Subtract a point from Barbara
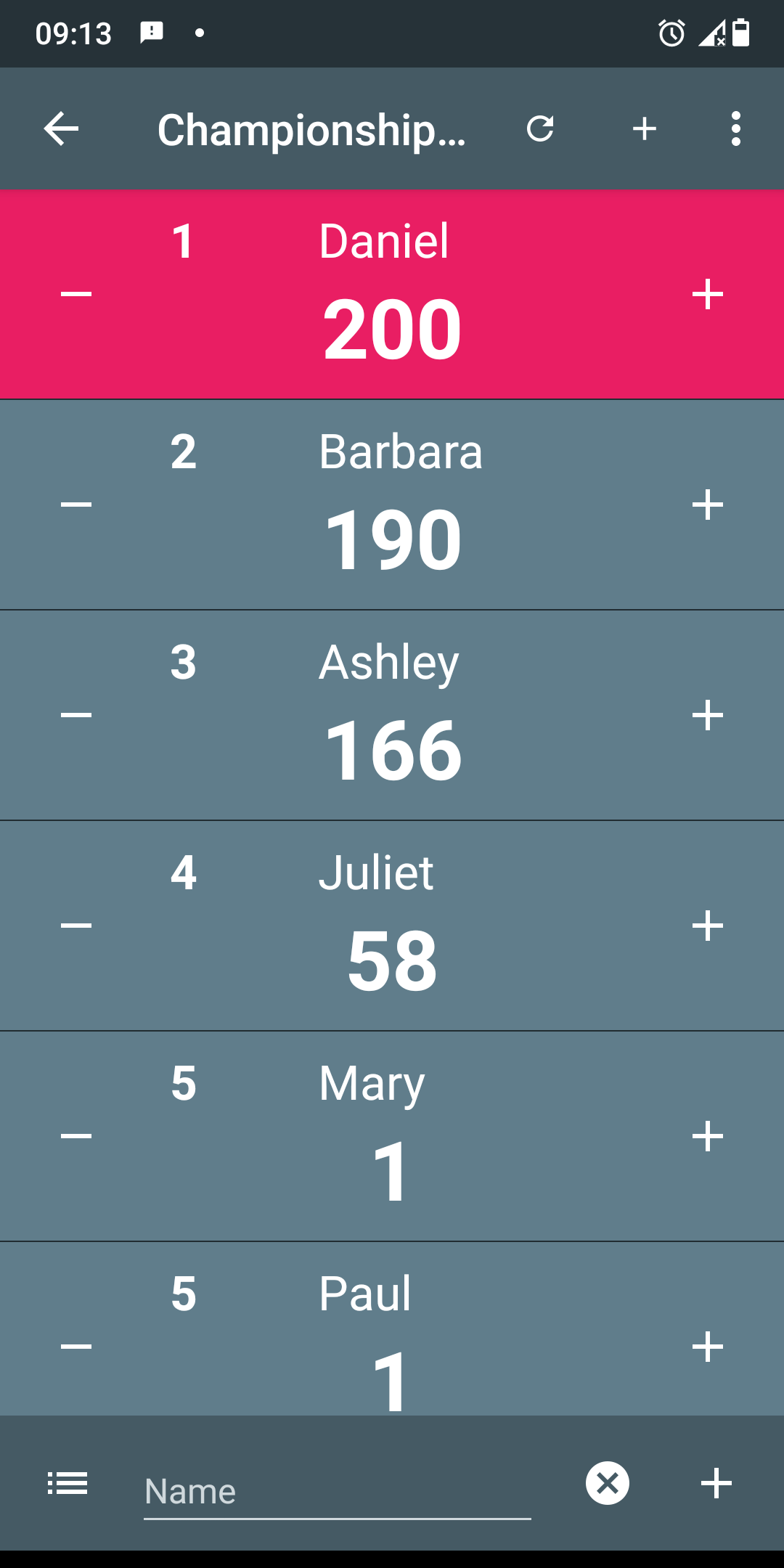Viewport: 784px width, 1568px height. point(76,505)
